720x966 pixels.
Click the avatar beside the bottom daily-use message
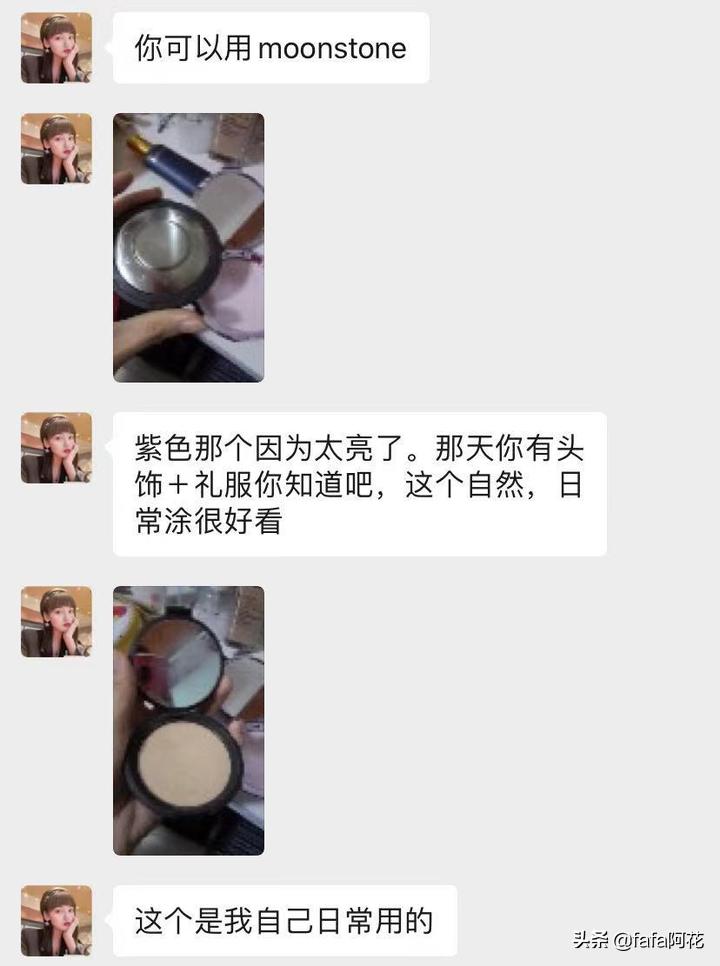[56, 918]
